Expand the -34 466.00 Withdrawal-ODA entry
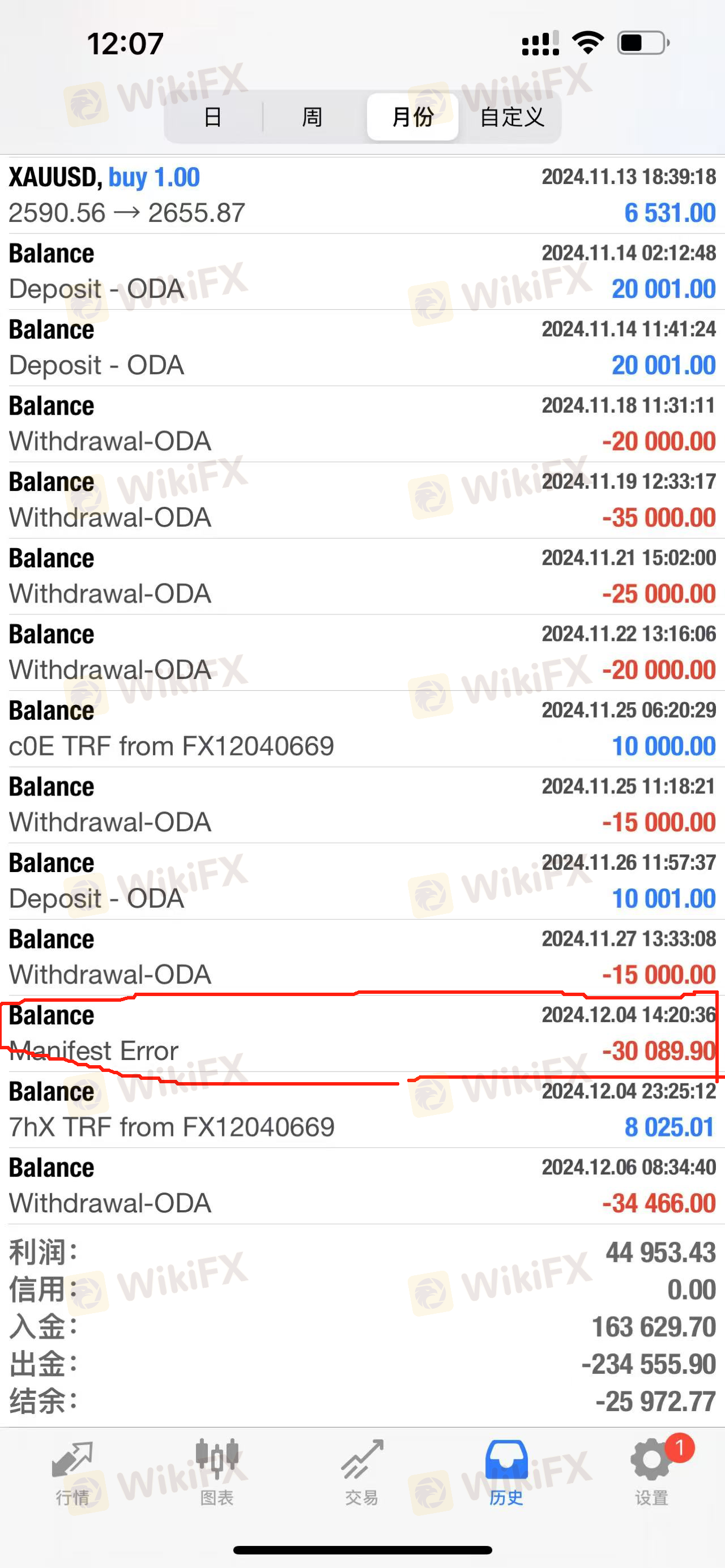This screenshot has width=725, height=1568. 362,1186
